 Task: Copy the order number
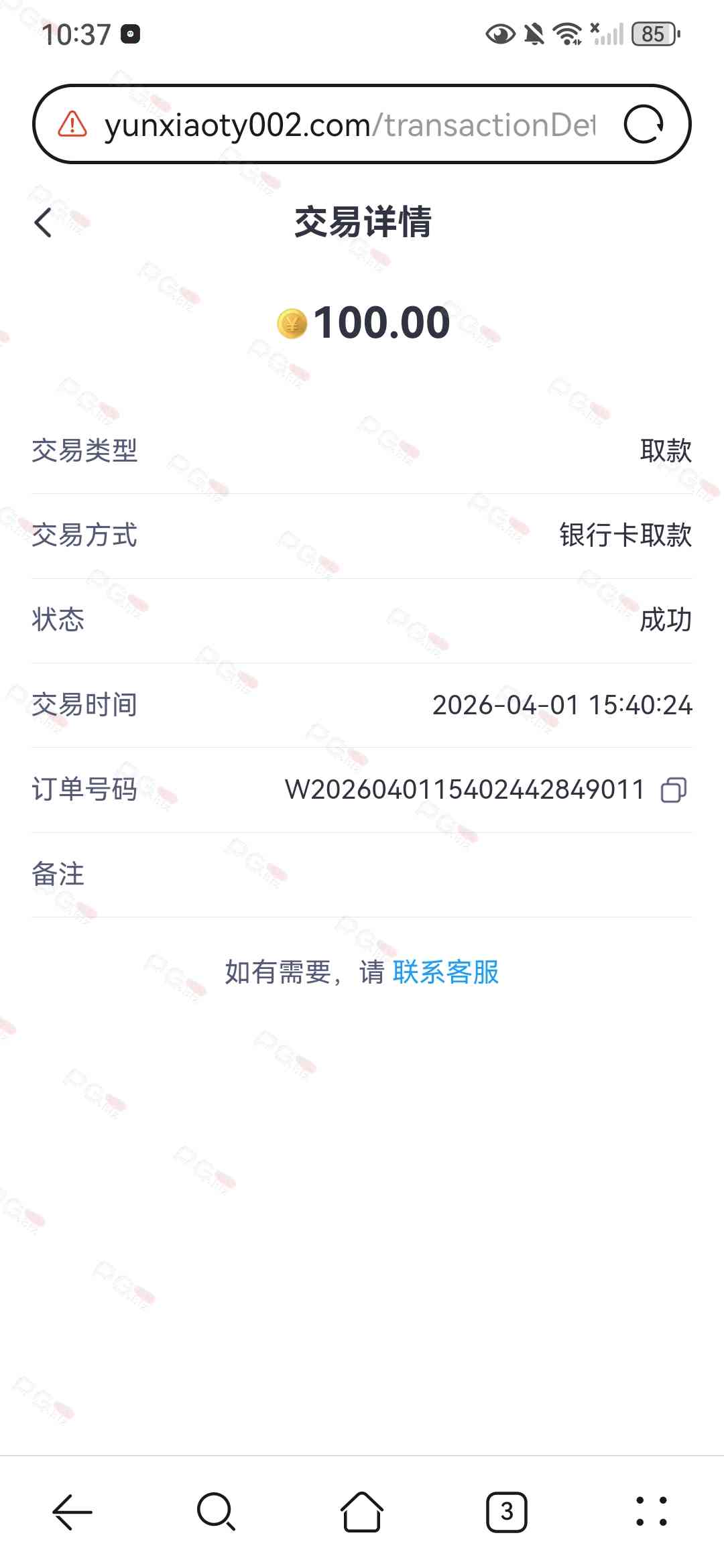pyautogui.click(x=674, y=790)
